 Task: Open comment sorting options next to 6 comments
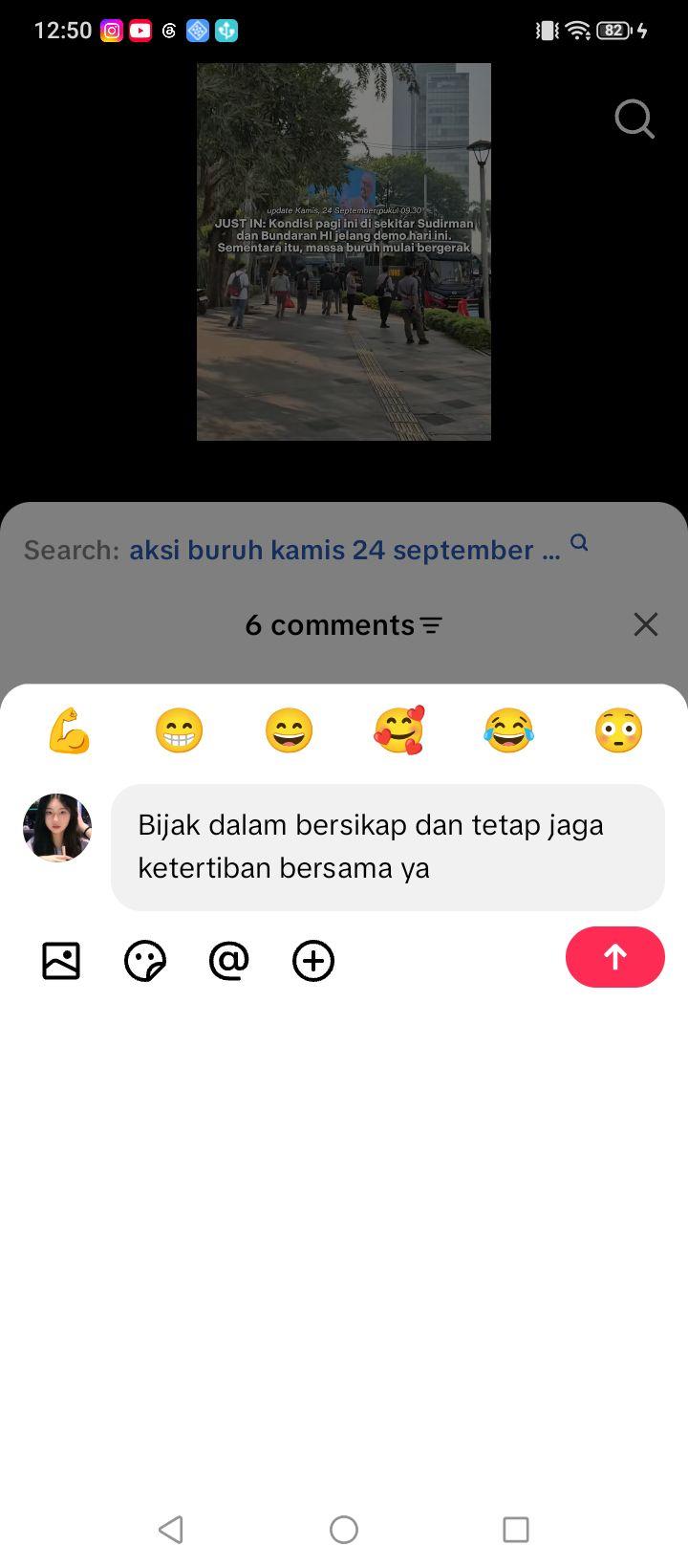[x=431, y=625]
